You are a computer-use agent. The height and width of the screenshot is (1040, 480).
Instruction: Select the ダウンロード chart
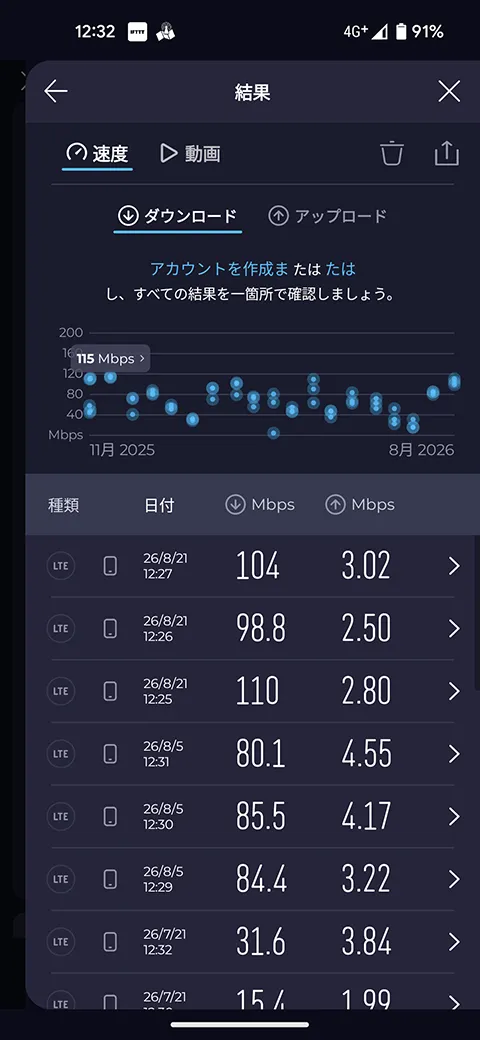pyautogui.click(x=177, y=216)
